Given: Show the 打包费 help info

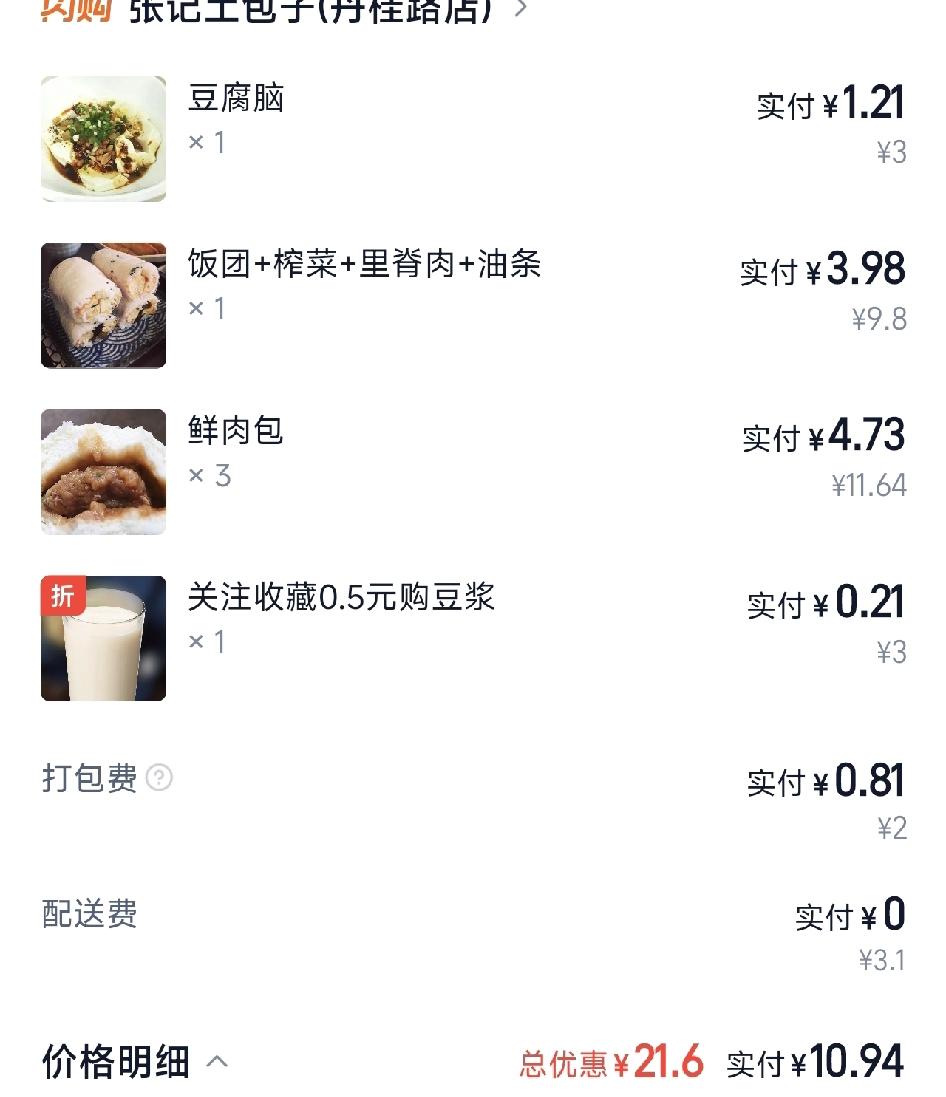Looking at the screenshot, I should (x=159, y=778).
